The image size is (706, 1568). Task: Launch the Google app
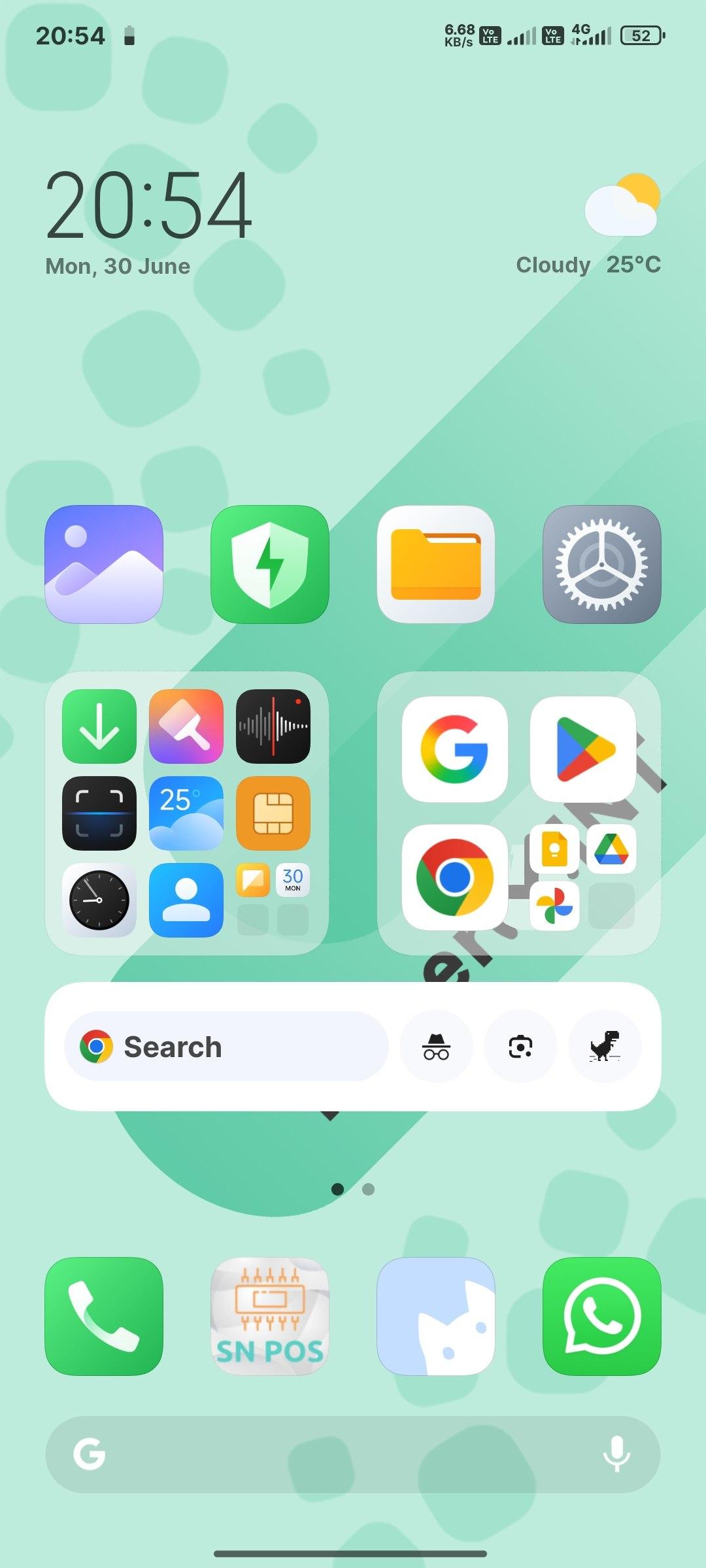(x=455, y=749)
